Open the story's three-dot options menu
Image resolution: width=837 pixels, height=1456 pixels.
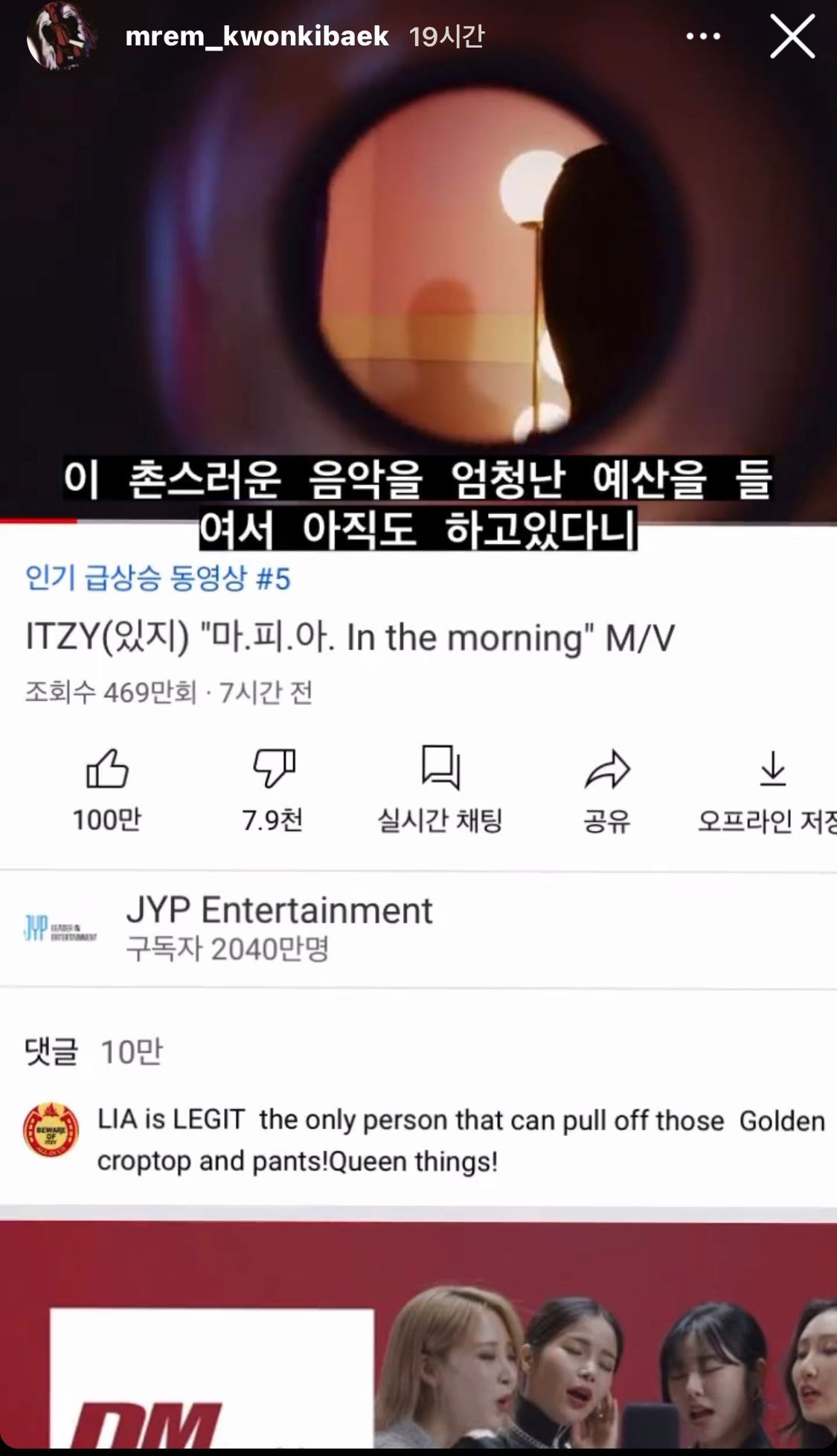(x=702, y=36)
